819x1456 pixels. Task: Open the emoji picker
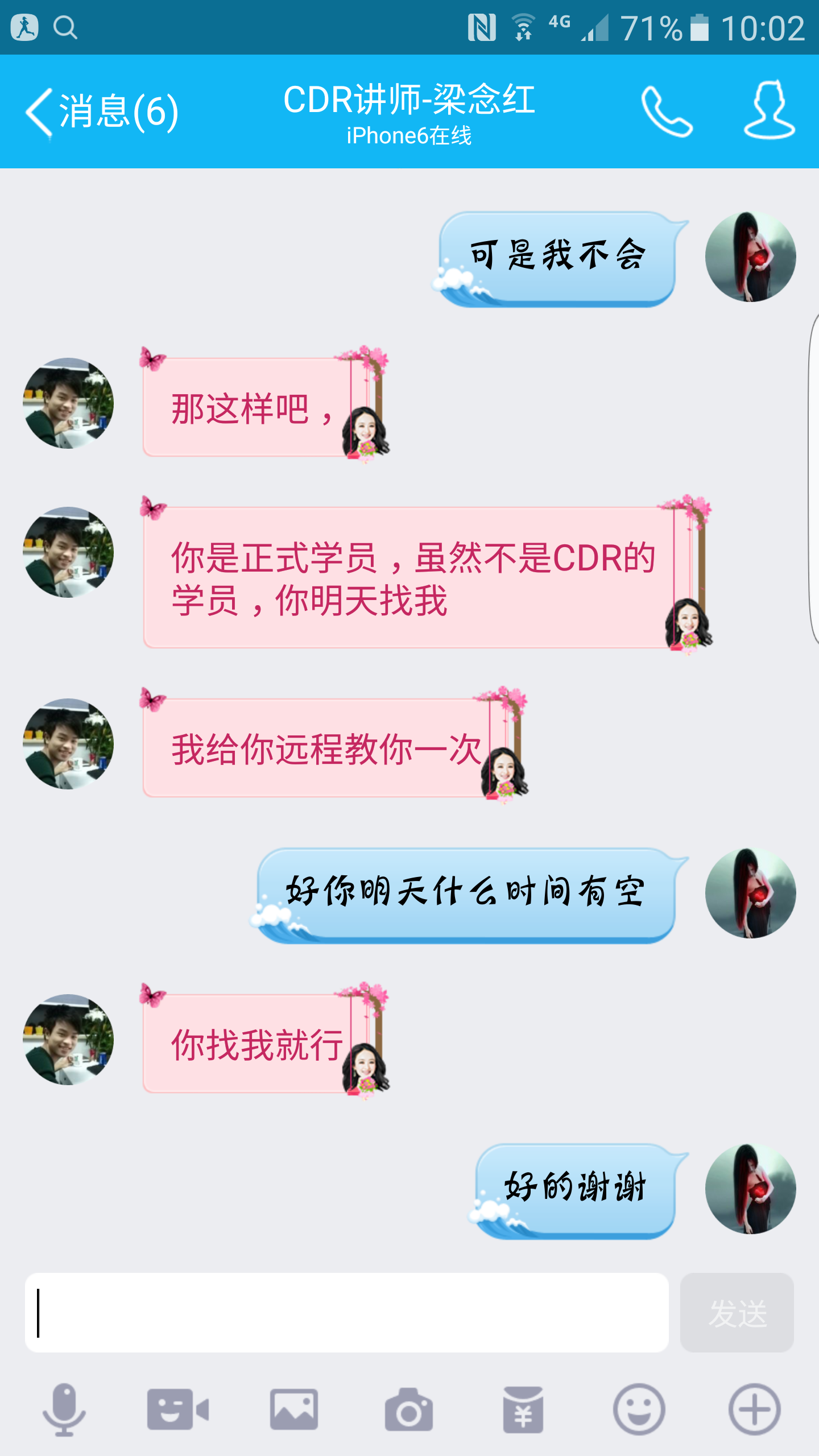pyautogui.click(x=639, y=1409)
